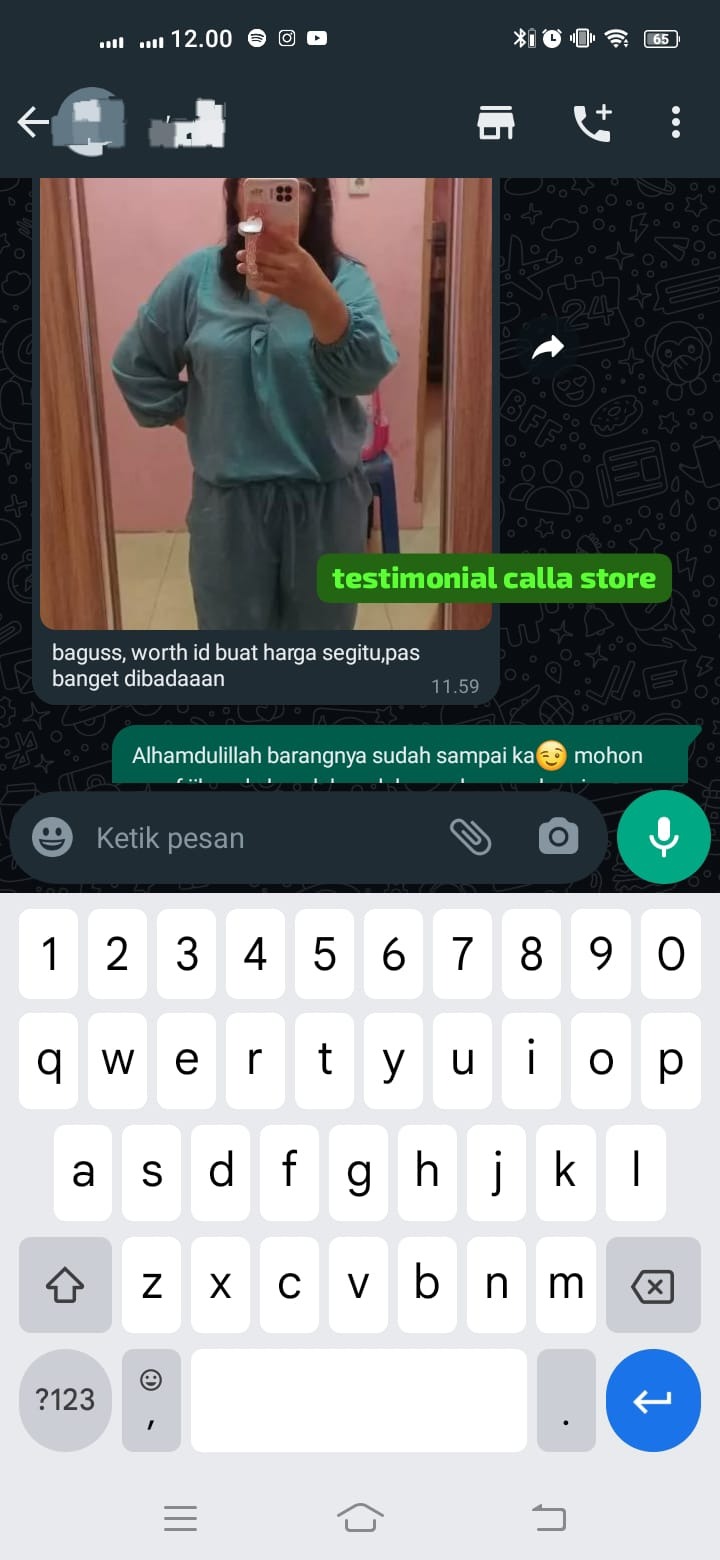Open the business catalog storefront icon
Image resolution: width=720 pixels, height=1560 pixels.
[495, 123]
